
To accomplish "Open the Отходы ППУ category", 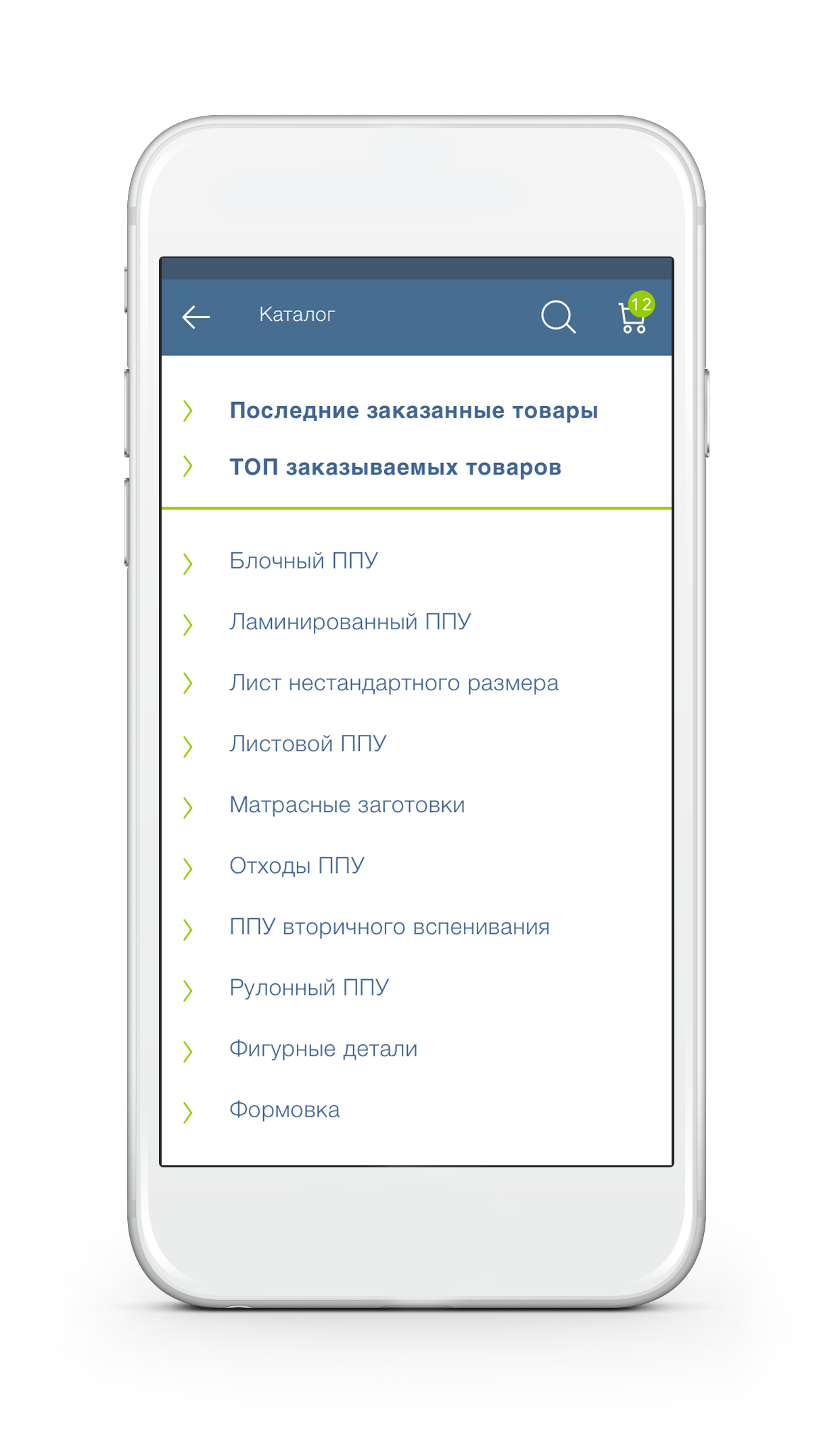I will click(x=296, y=866).
